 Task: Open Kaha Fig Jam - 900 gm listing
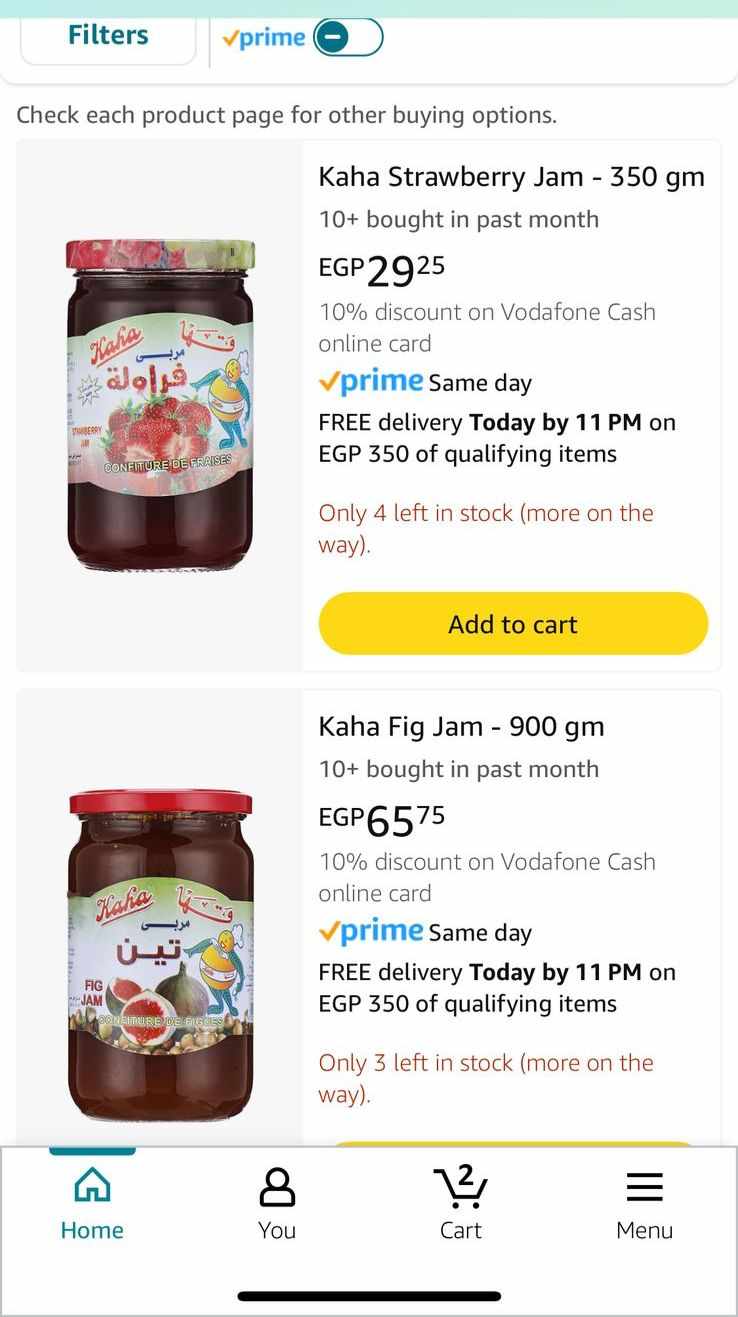[x=461, y=727]
